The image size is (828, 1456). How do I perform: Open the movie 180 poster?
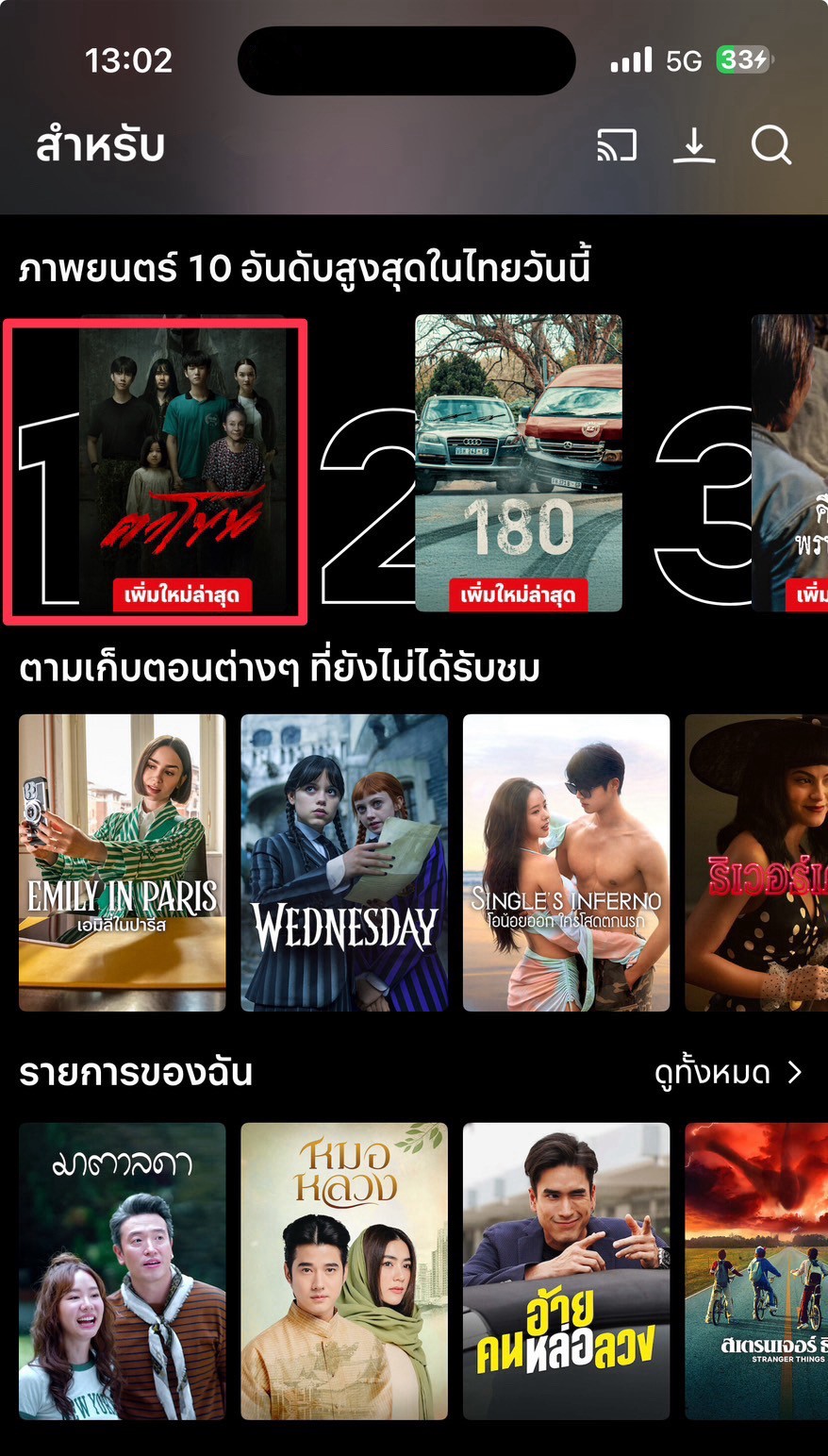519,462
